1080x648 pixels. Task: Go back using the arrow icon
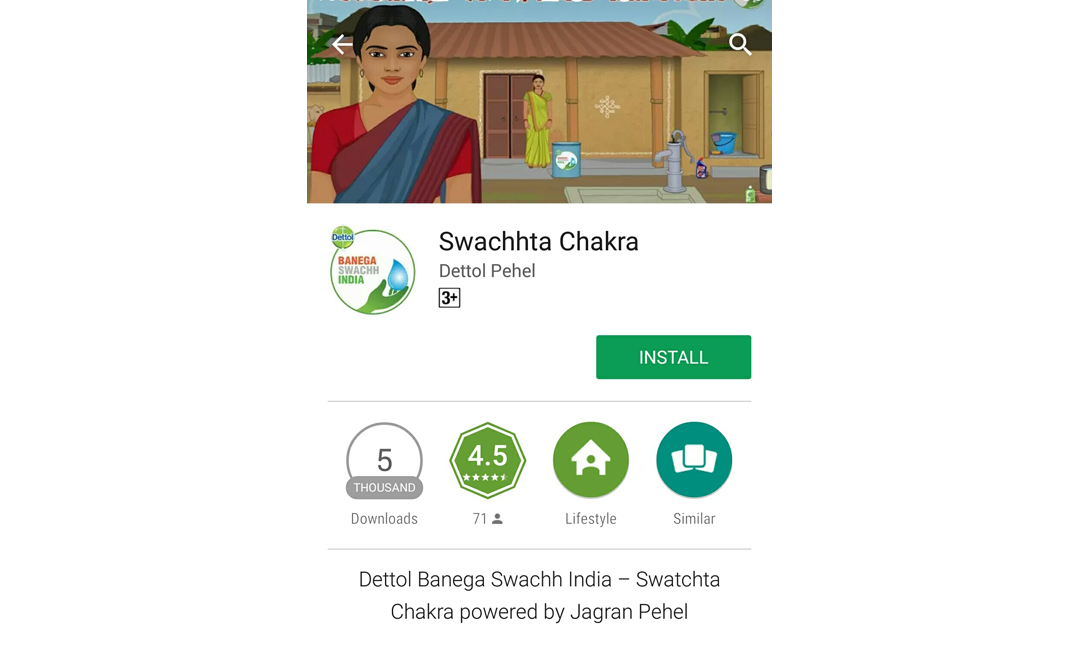pos(342,44)
